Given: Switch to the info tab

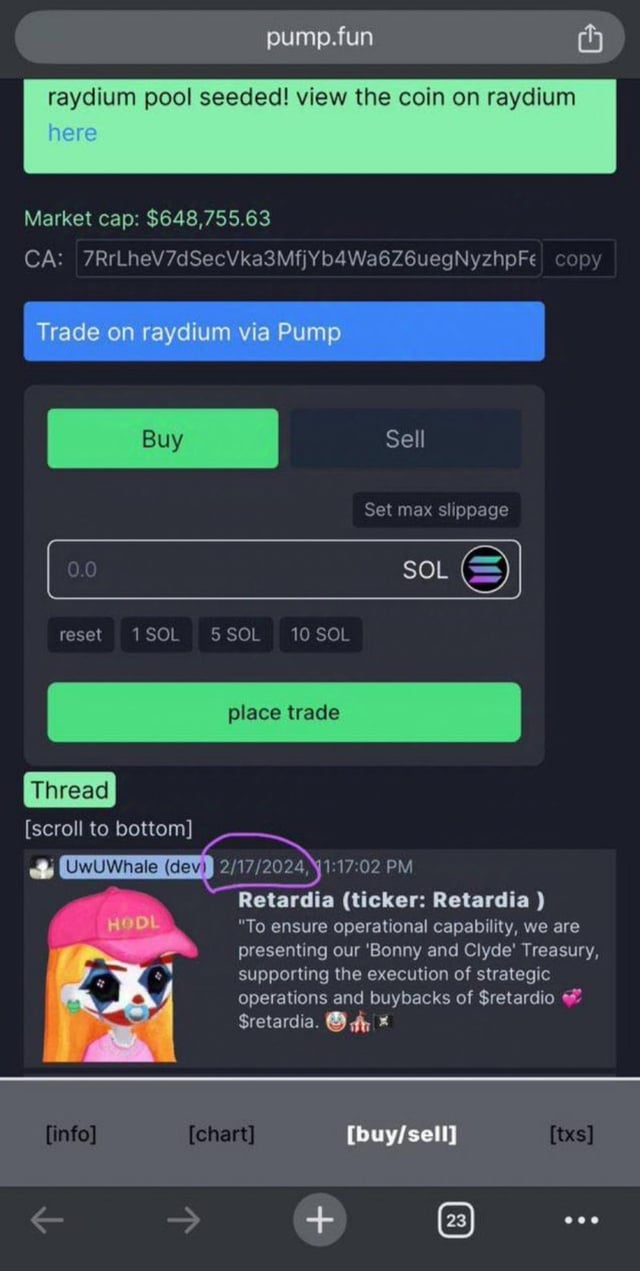Looking at the screenshot, I should click(x=71, y=1134).
